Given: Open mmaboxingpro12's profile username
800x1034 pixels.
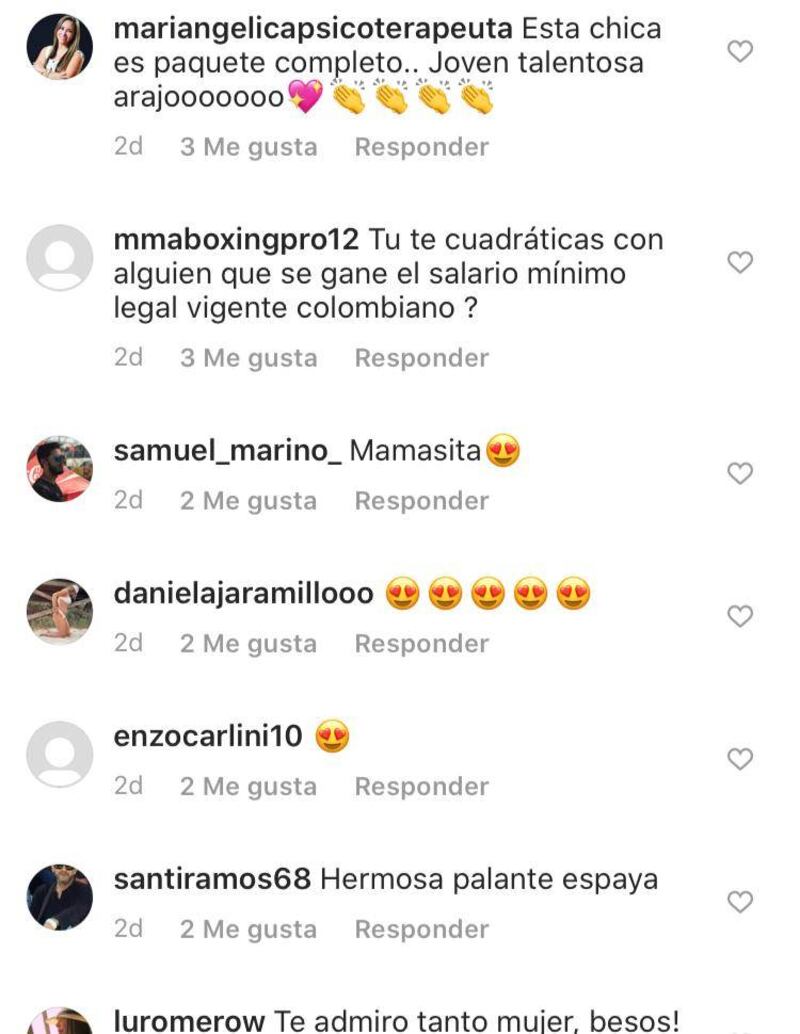Looking at the screenshot, I should coord(236,240).
